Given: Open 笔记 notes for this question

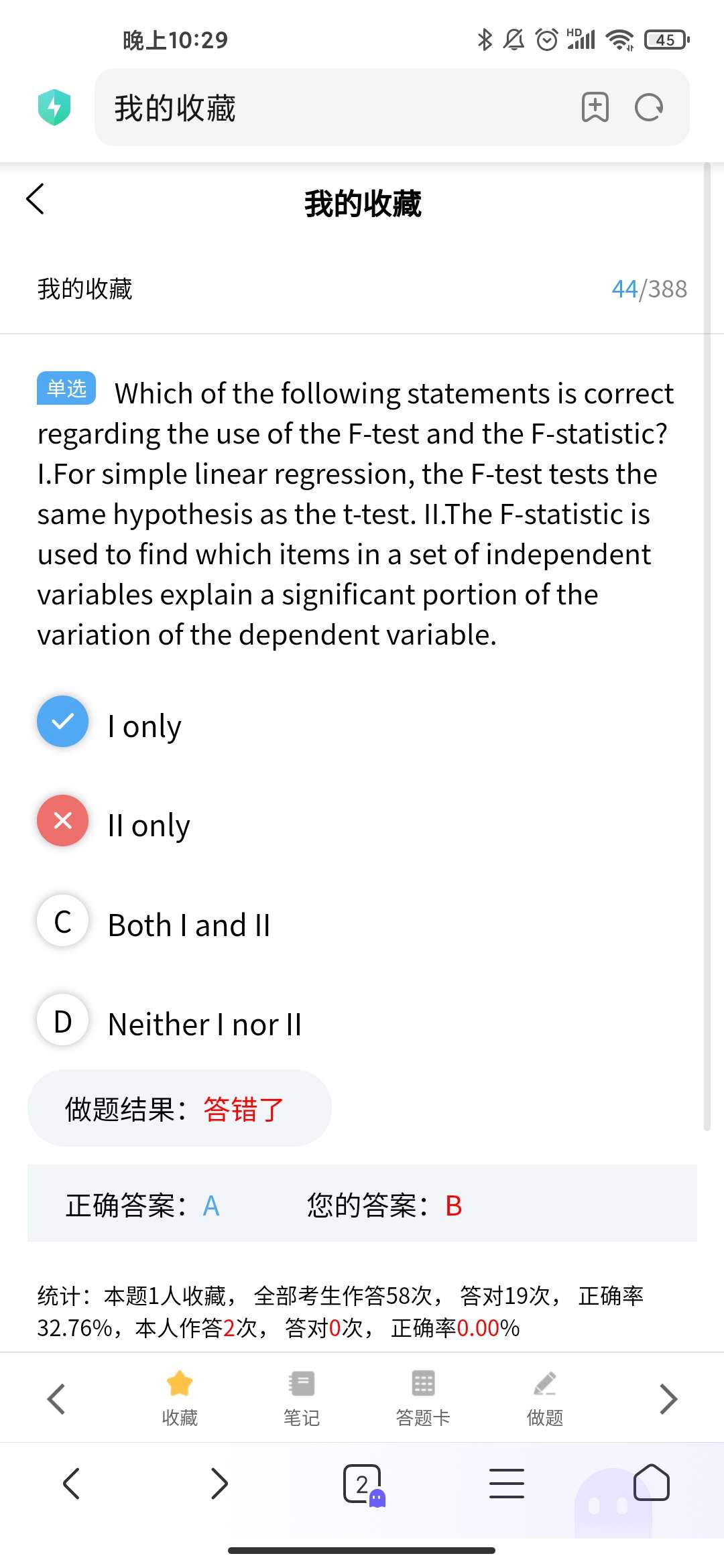Looking at the screenshot, I should pos(301,1396).
